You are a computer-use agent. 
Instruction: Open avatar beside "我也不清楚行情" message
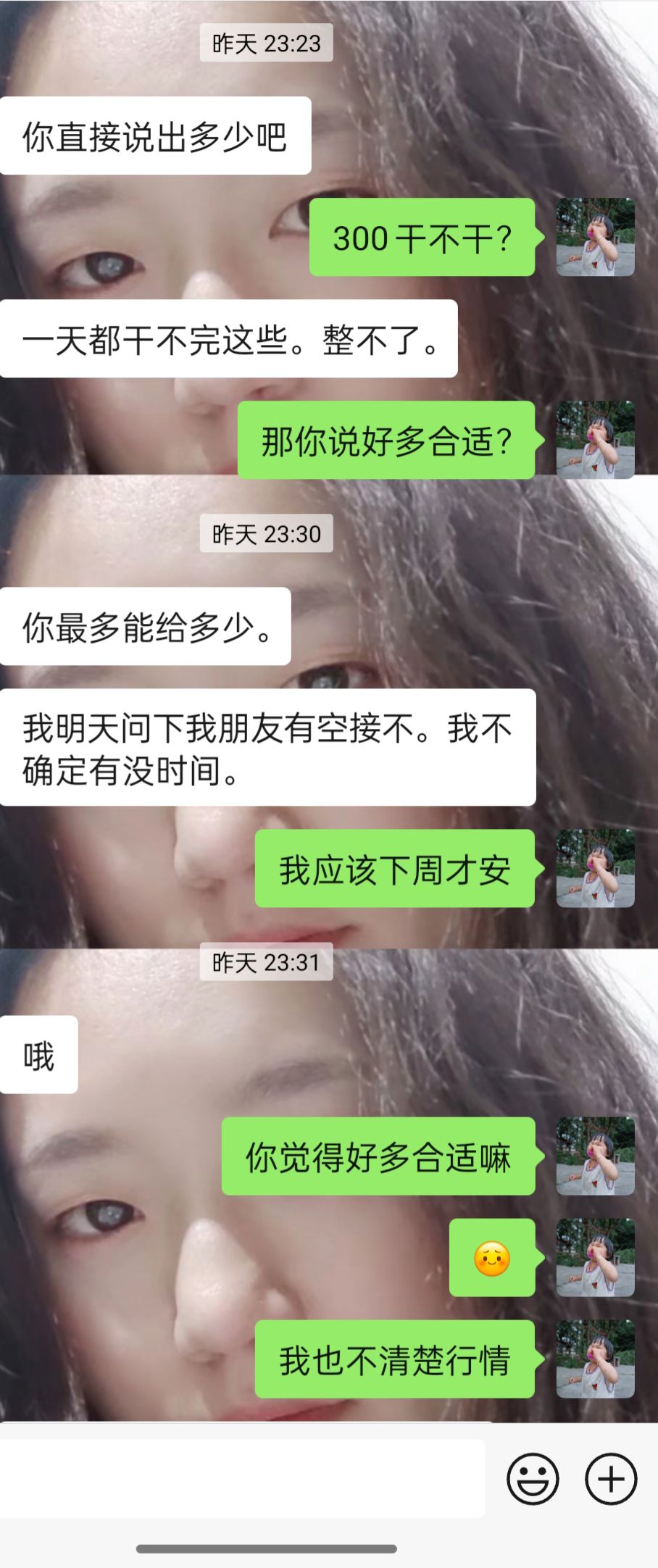point(595,1359)
